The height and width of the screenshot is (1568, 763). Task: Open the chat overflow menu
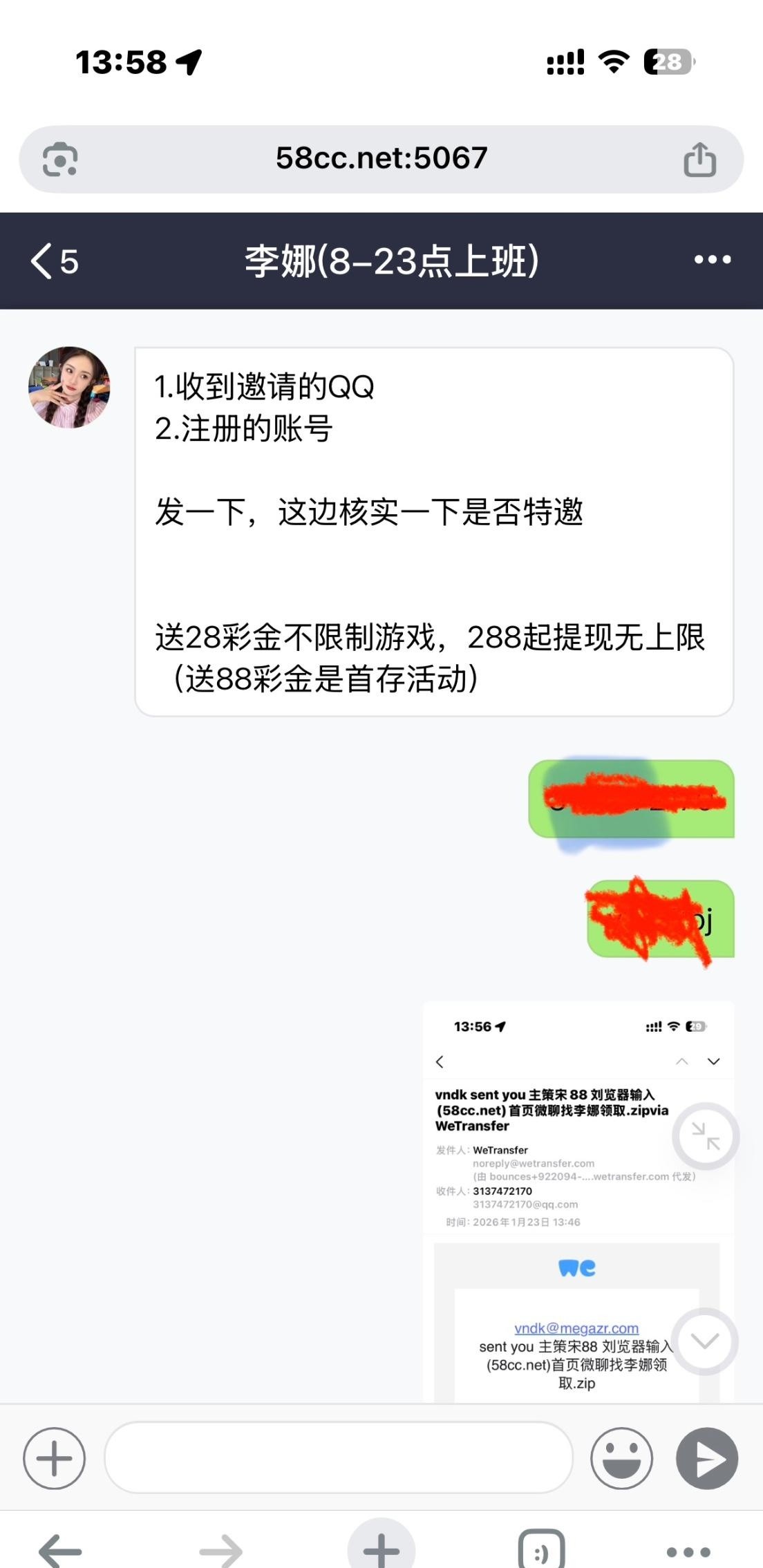pos(712,260)
